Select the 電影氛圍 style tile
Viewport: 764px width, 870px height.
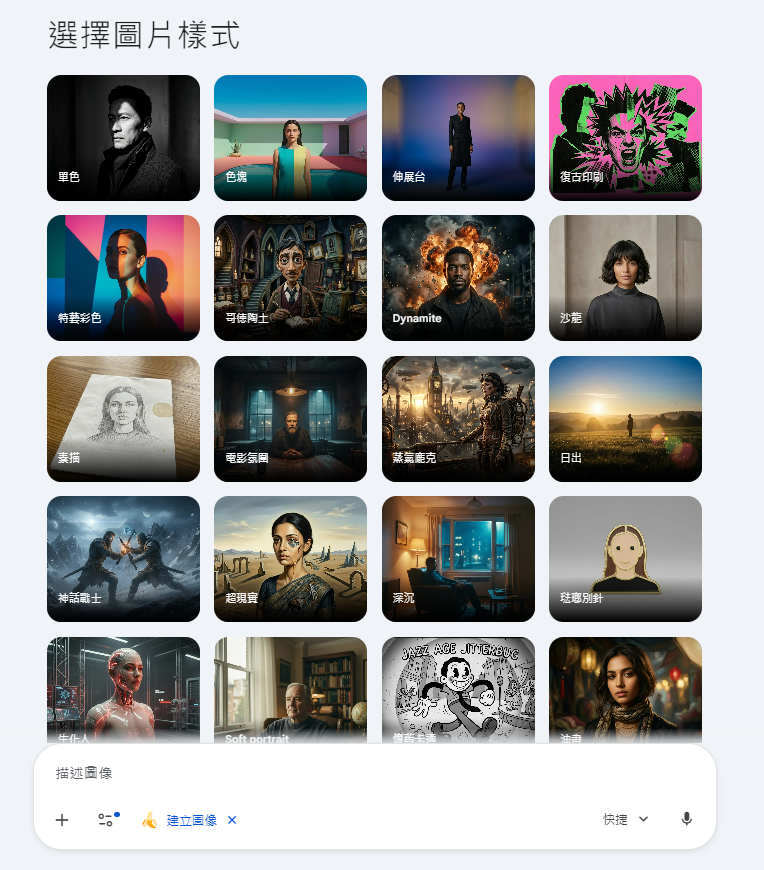click(x=290, y=419)
